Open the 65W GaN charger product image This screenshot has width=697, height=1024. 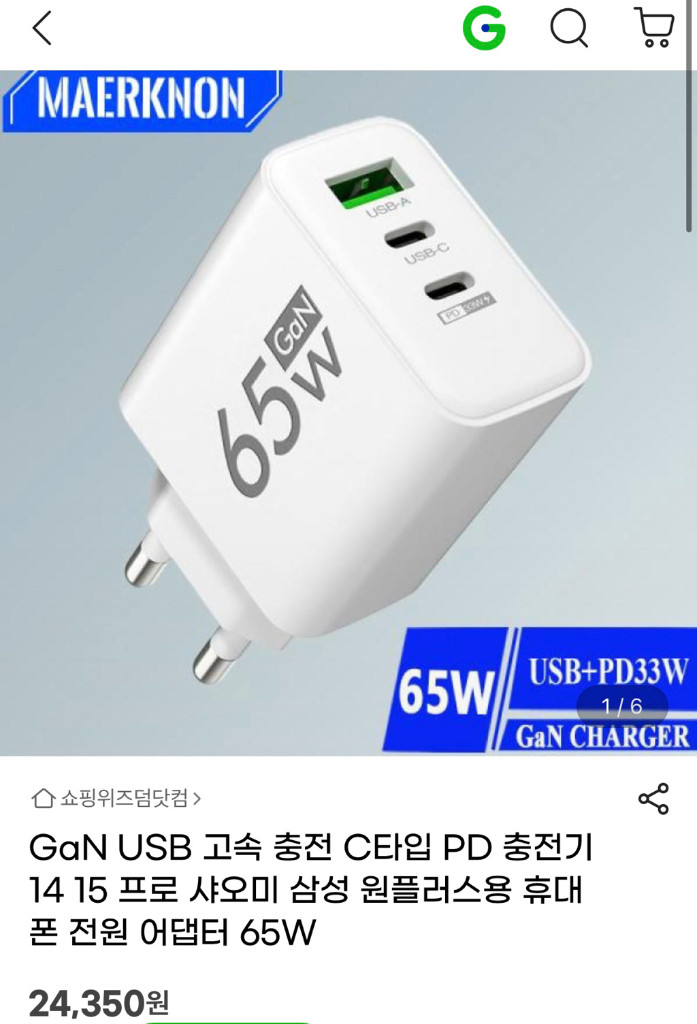[348, 410]
